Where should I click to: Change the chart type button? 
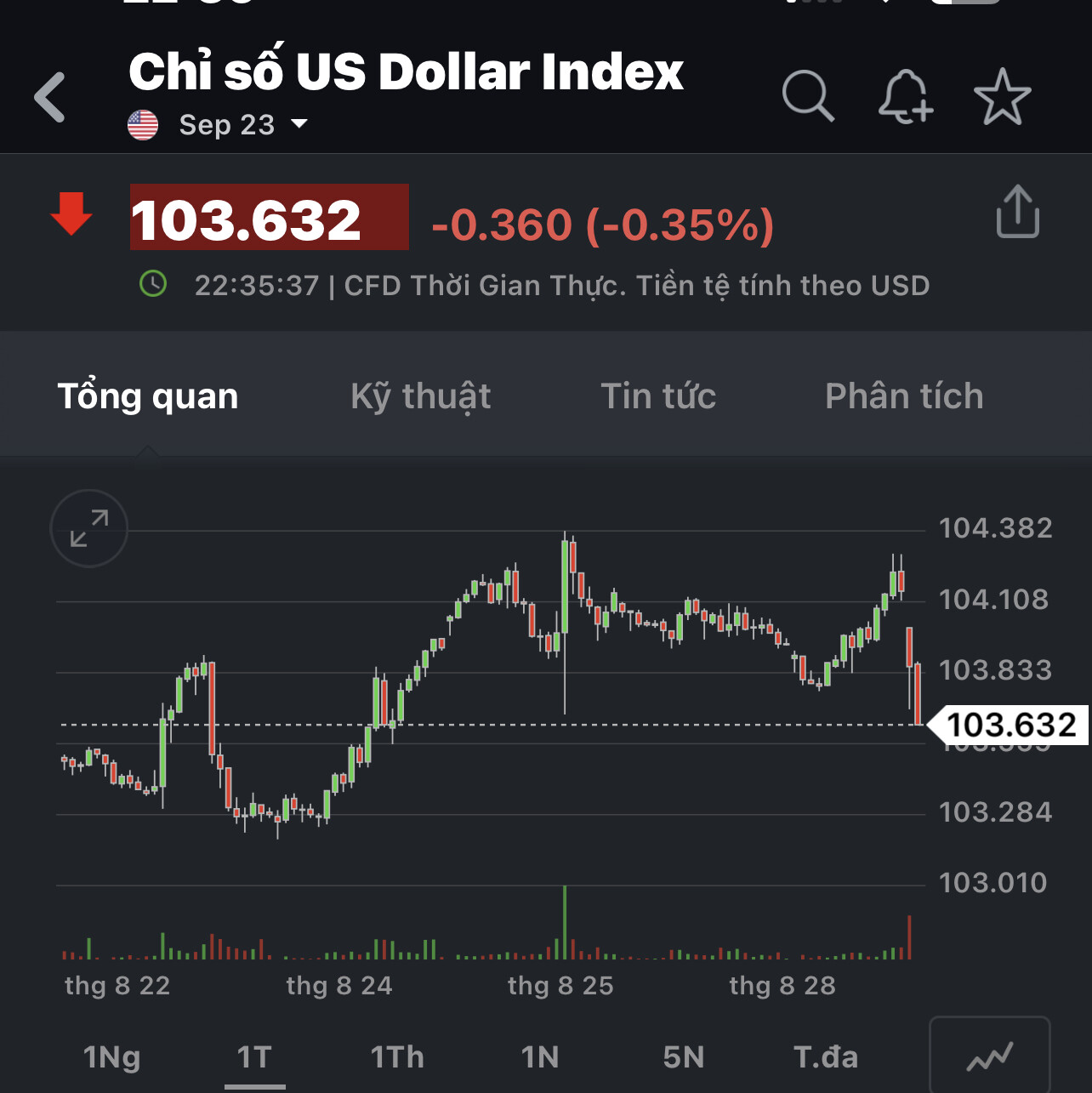(x=990, y=1057)
